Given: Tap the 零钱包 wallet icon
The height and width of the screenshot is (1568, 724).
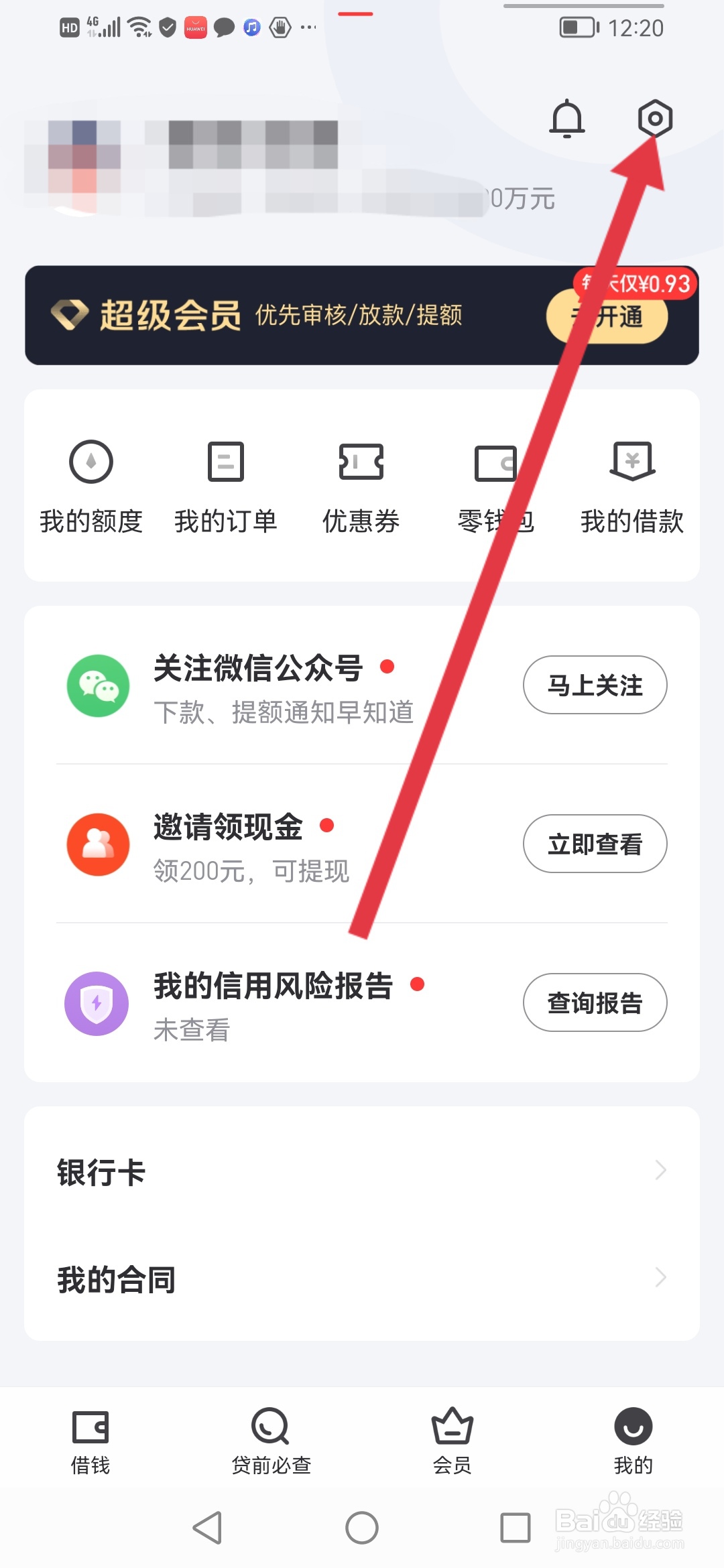Looking at the screenshot, I should click(x=496, y=462).
